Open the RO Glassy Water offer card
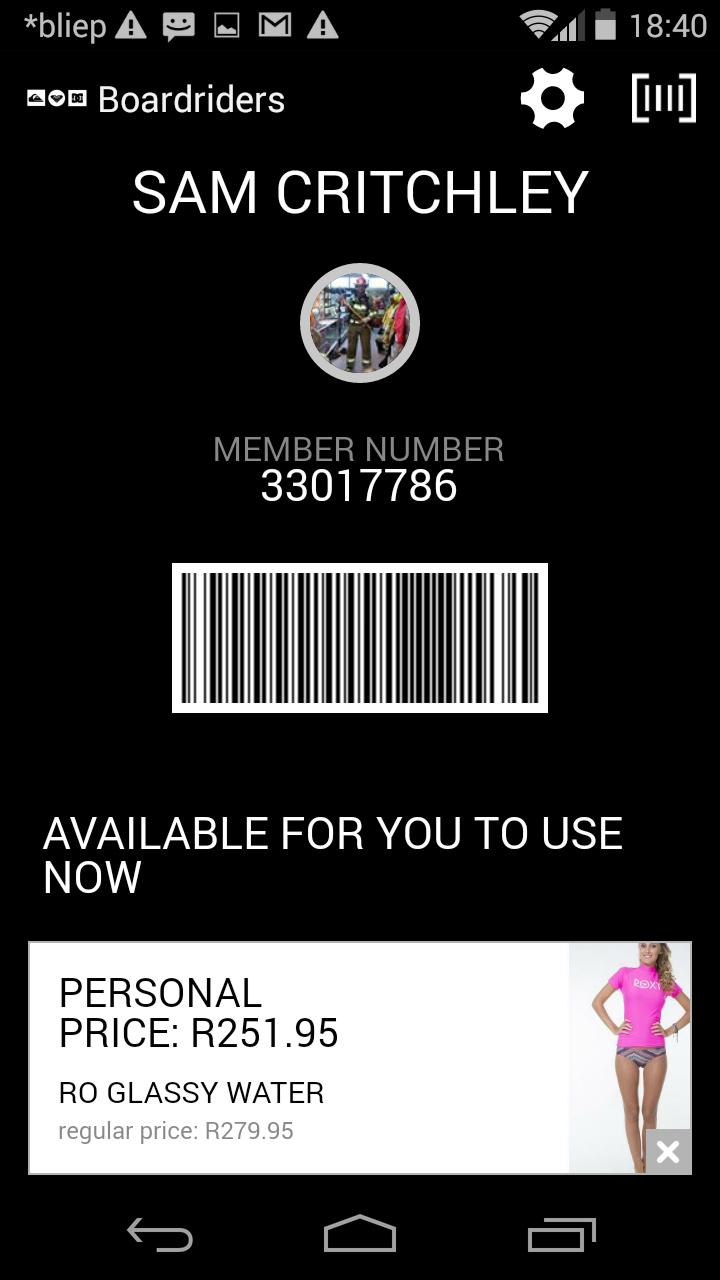720x1280 pixels. [x=300, y=1058]
